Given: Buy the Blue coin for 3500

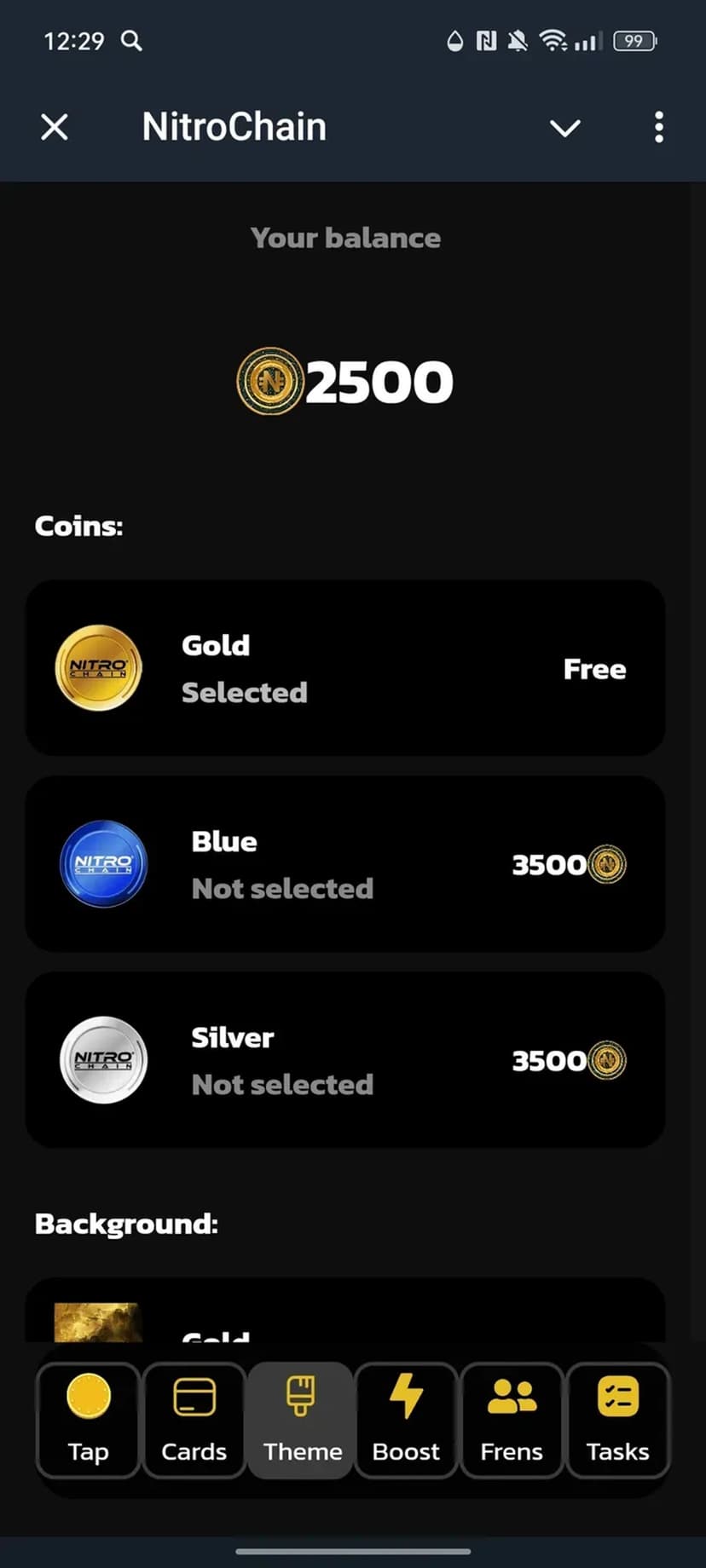Looking at the screenshot, I should [568, 864].
